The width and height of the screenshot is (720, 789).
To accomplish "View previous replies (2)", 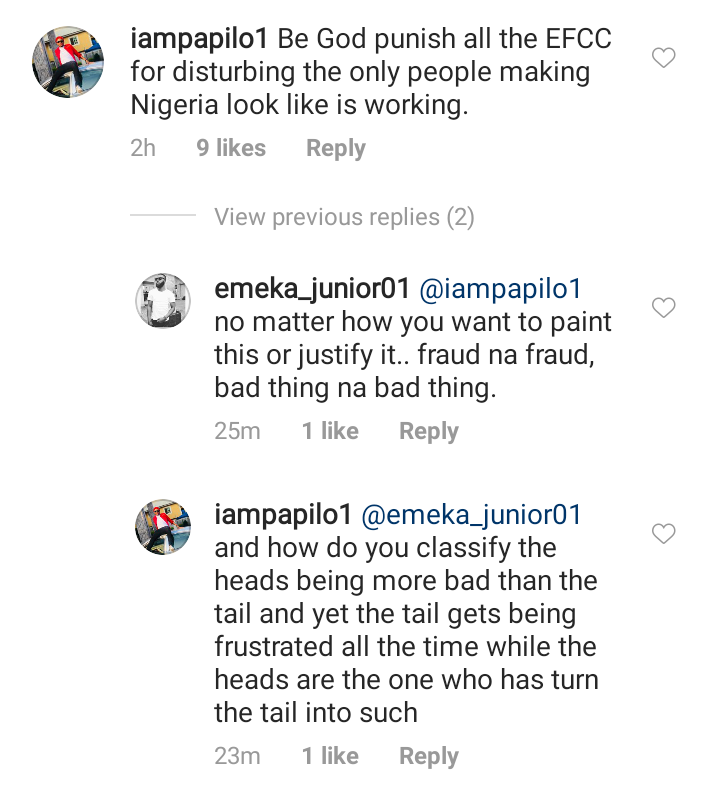I will tap(344, 217).
